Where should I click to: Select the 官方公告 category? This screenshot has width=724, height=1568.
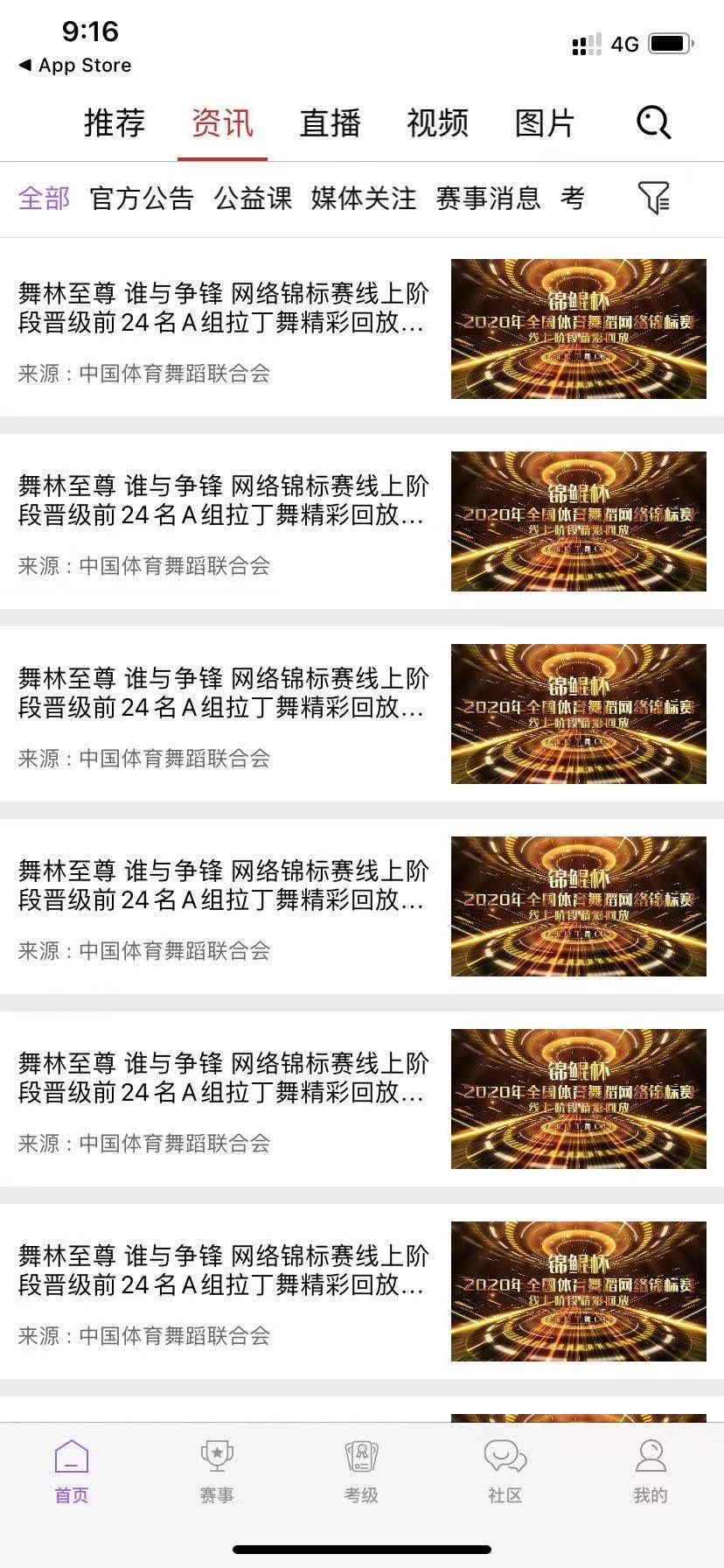pyautogui.click(x=142, y=199)
